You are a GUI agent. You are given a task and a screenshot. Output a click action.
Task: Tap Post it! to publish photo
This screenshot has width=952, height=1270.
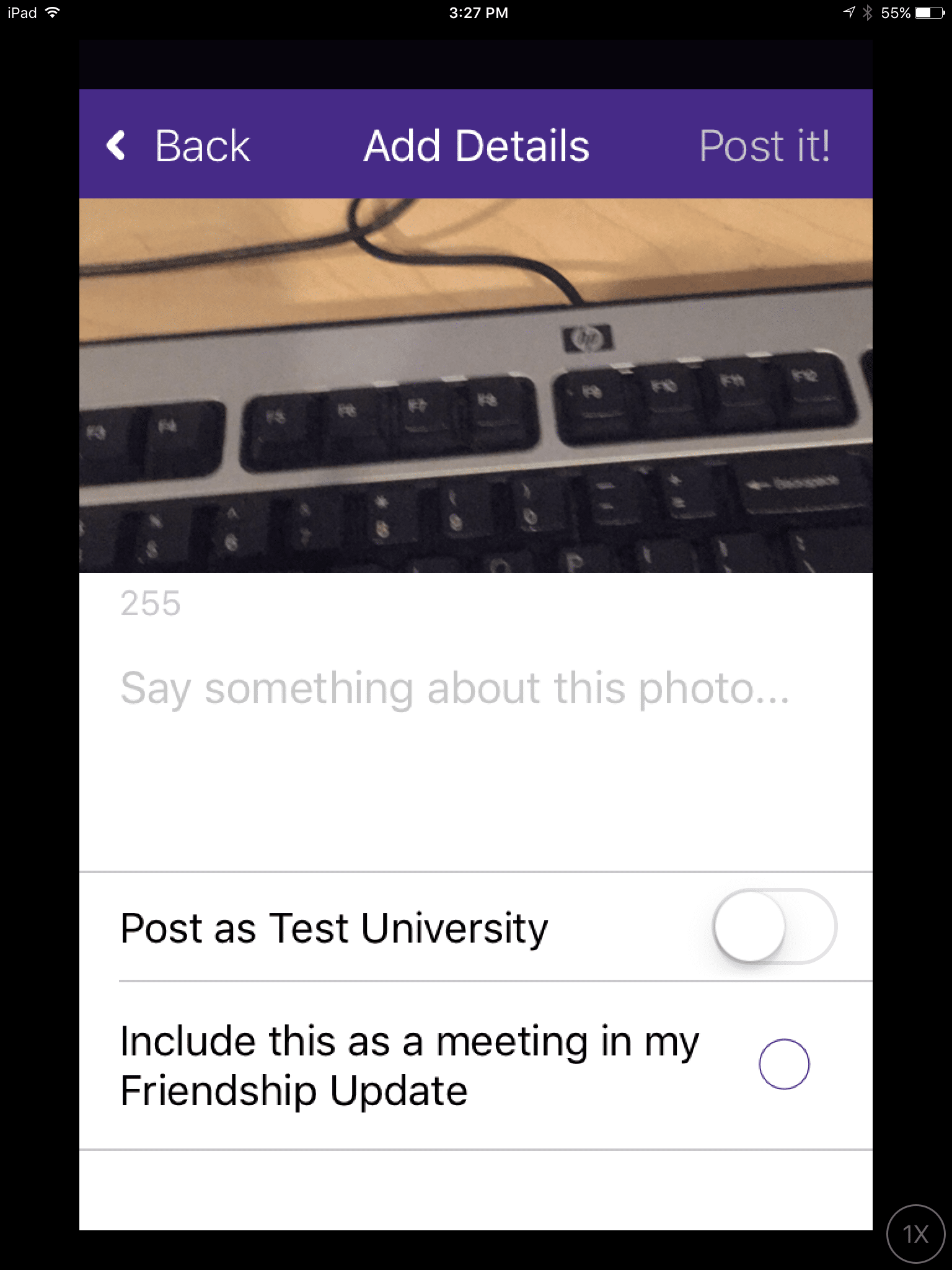(x=764, y=146)
